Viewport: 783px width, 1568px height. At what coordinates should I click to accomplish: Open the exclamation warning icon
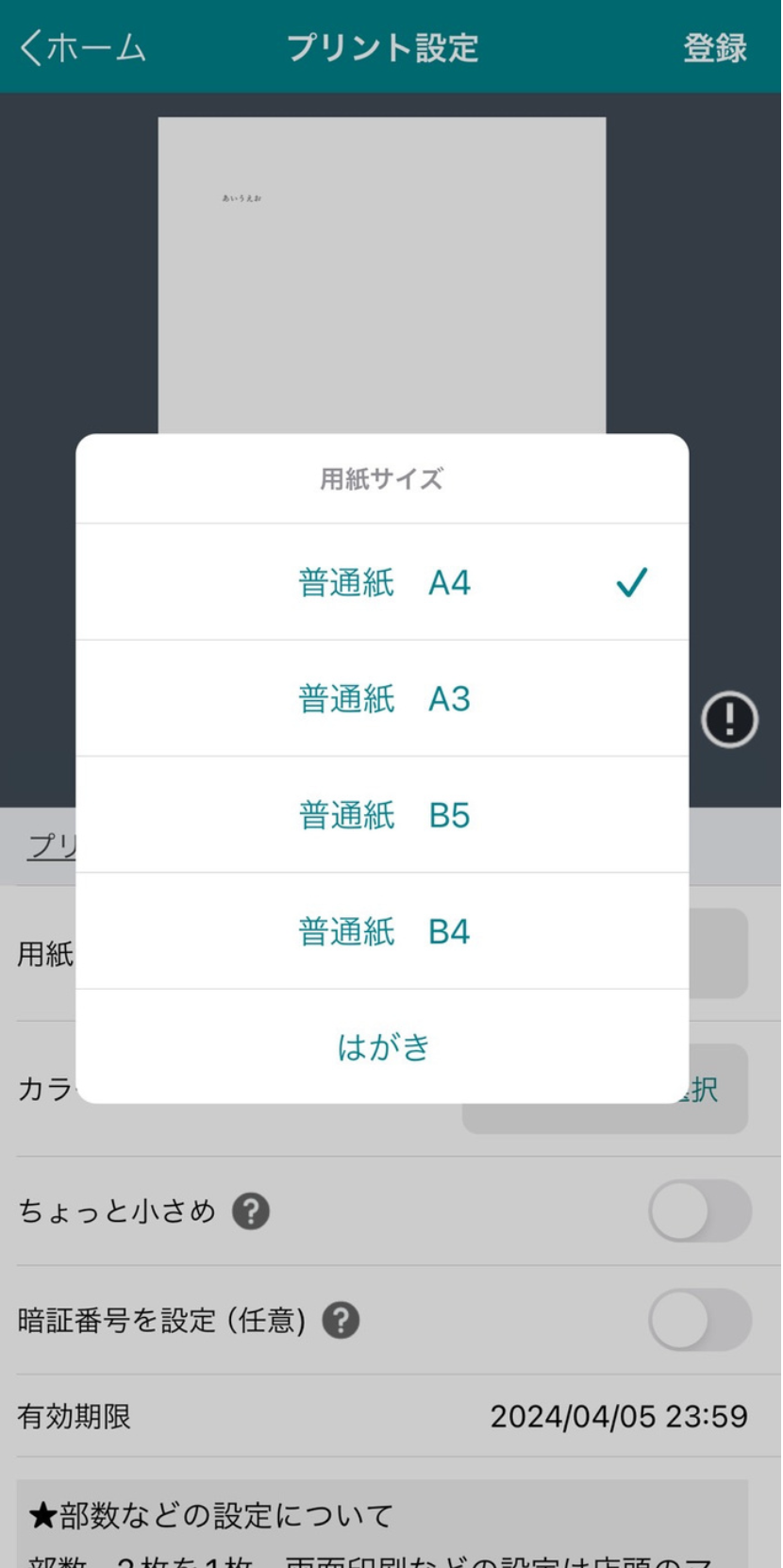729,720
